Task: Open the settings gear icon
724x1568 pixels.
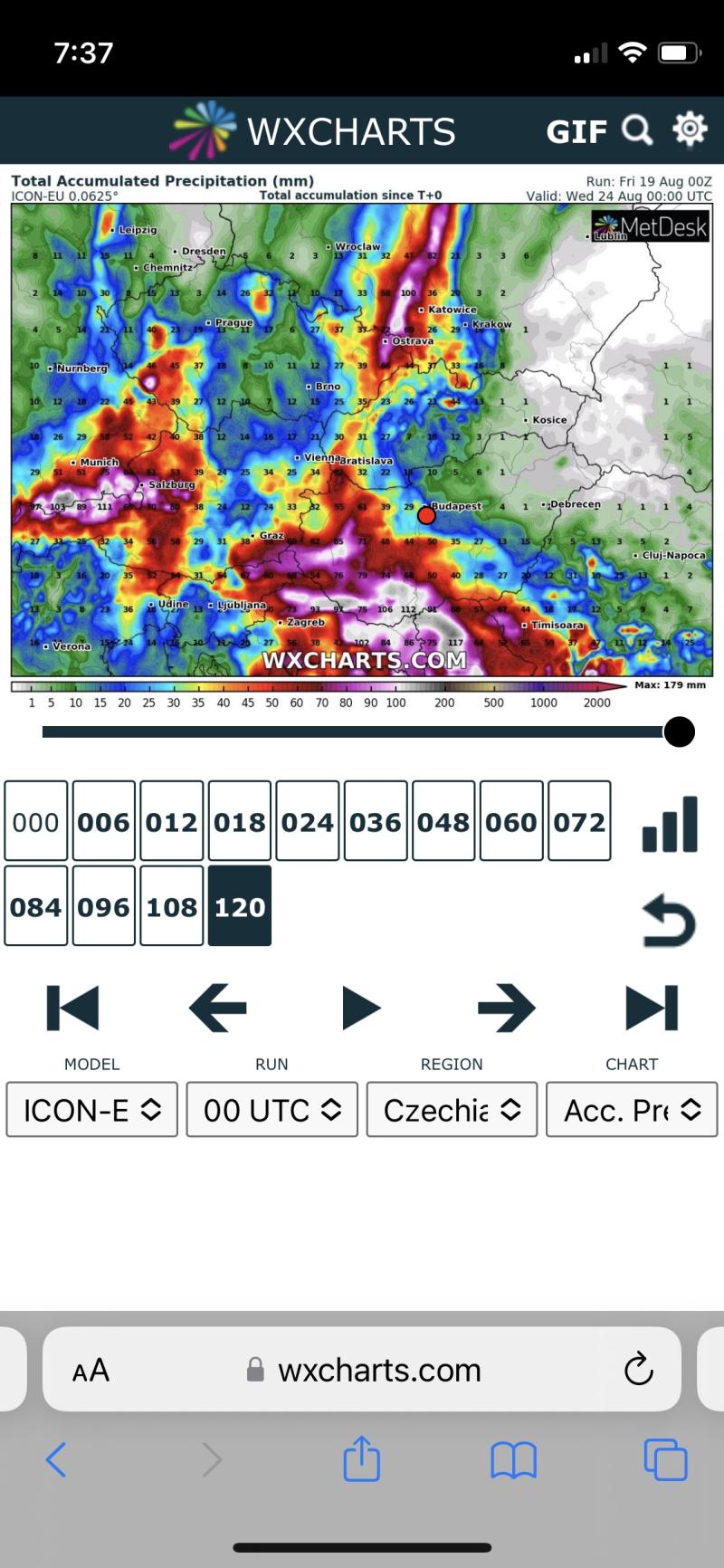Action: [x=690, y=129]
